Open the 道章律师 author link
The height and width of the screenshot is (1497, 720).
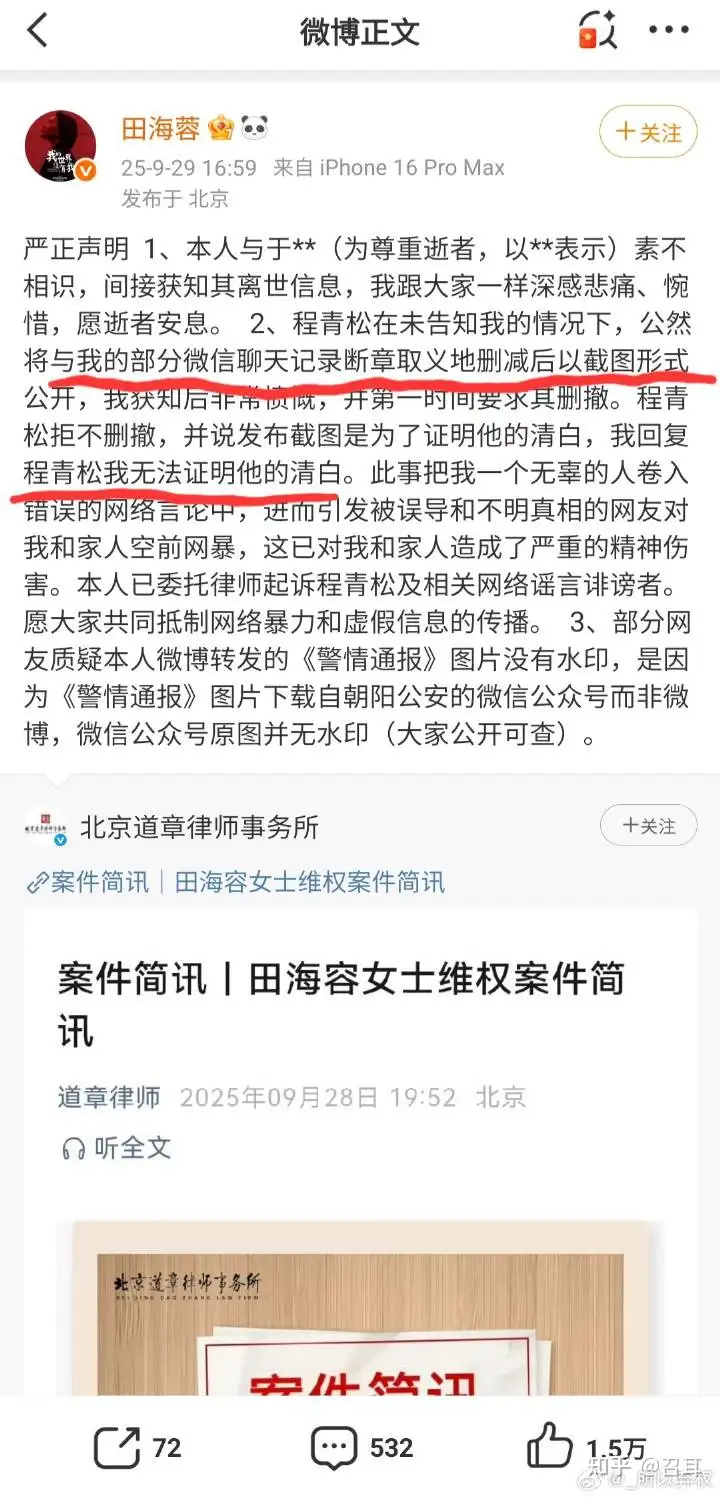pyautogui.click(x=109, y=1097)
